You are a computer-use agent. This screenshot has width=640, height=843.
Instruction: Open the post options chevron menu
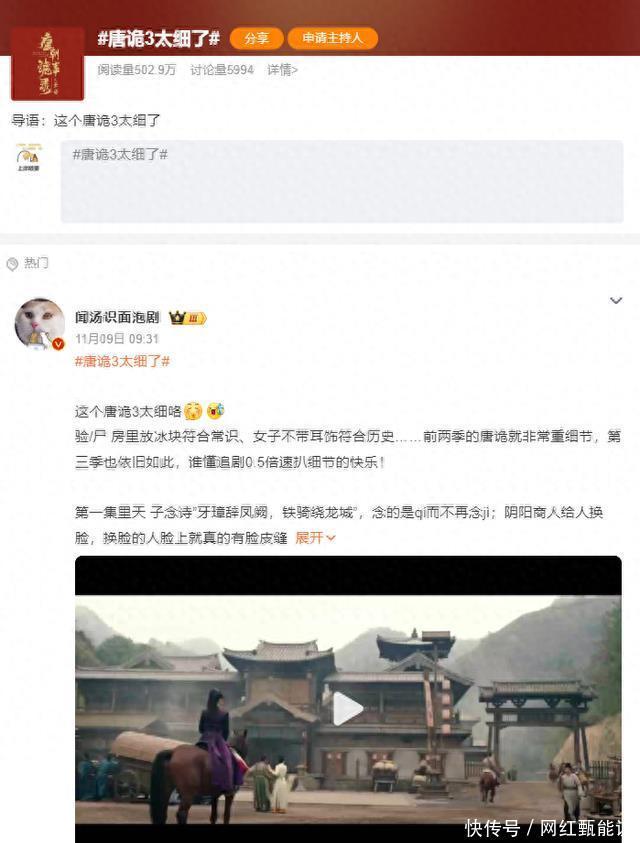coord(615,301)
